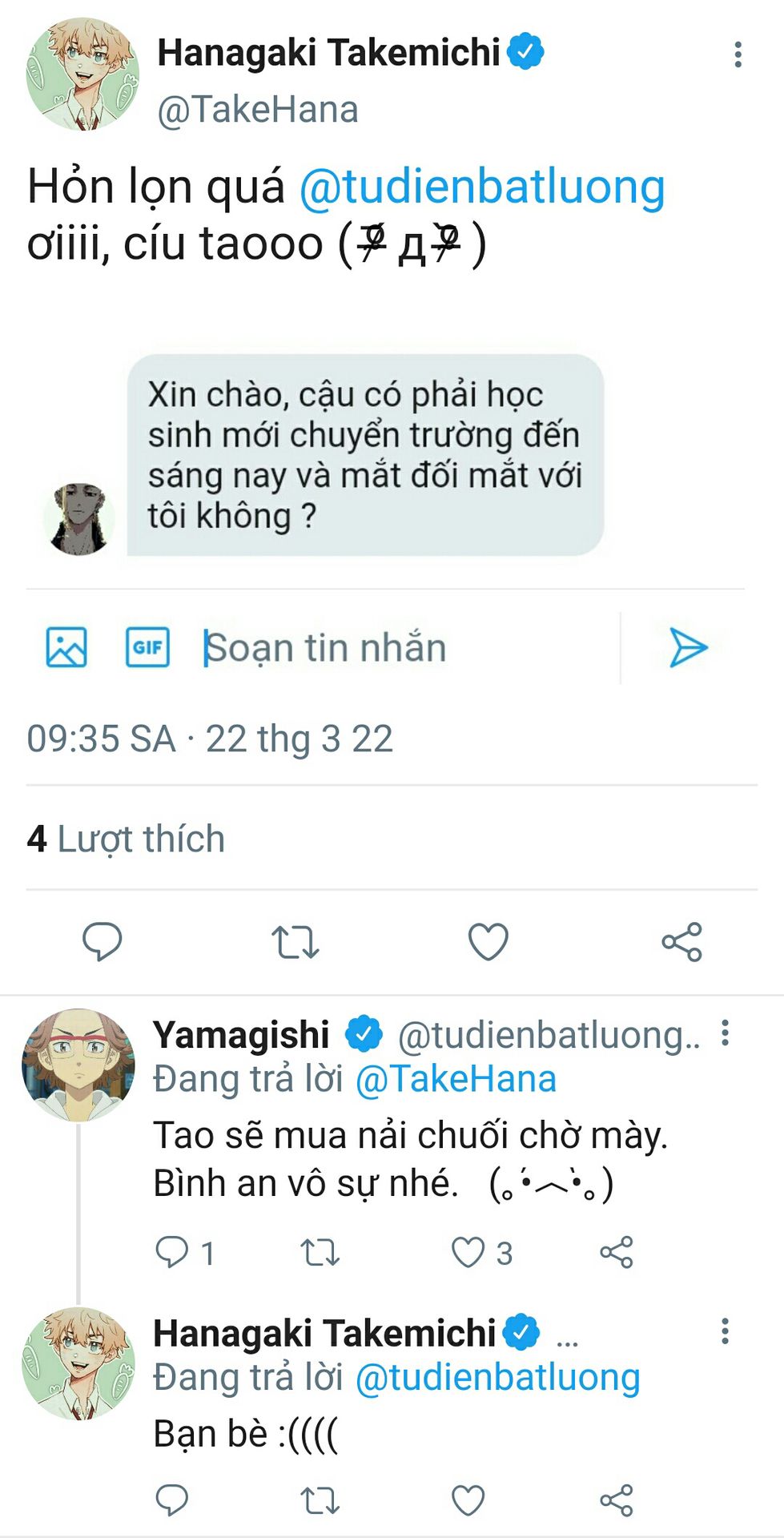The height and width of the screenshot is (1538, 784).
Task: Like Yamagishi's reply with 3 likes
Action: coord(468,1252)
